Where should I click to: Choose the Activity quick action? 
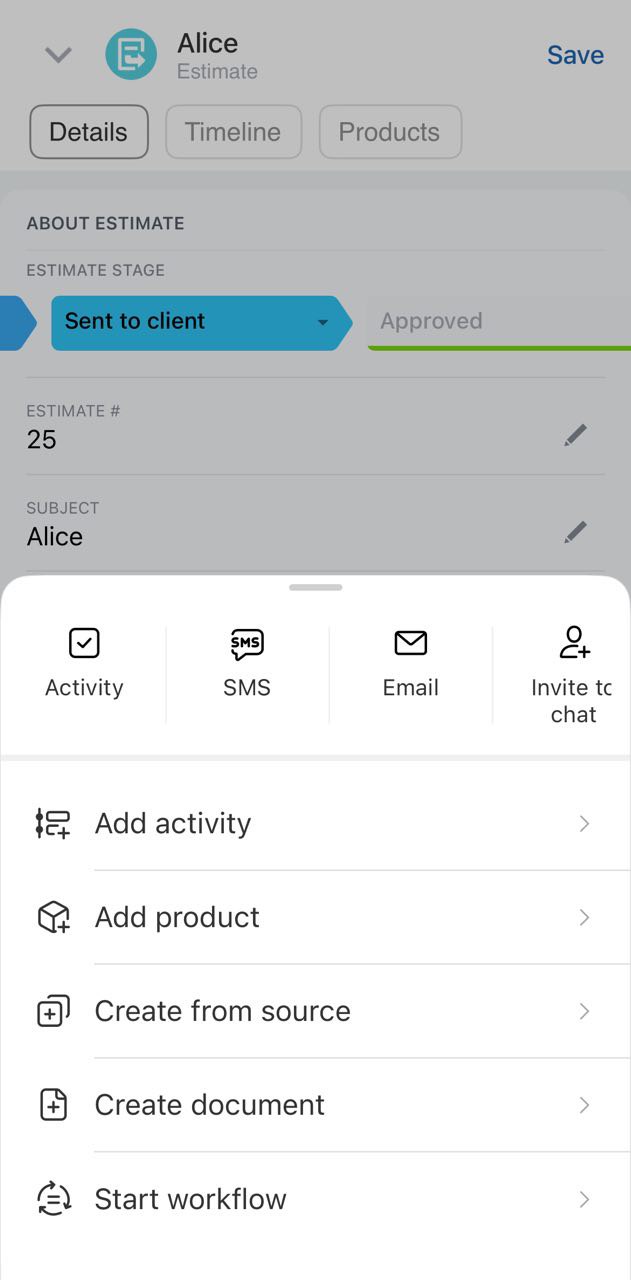click(84, 663)
